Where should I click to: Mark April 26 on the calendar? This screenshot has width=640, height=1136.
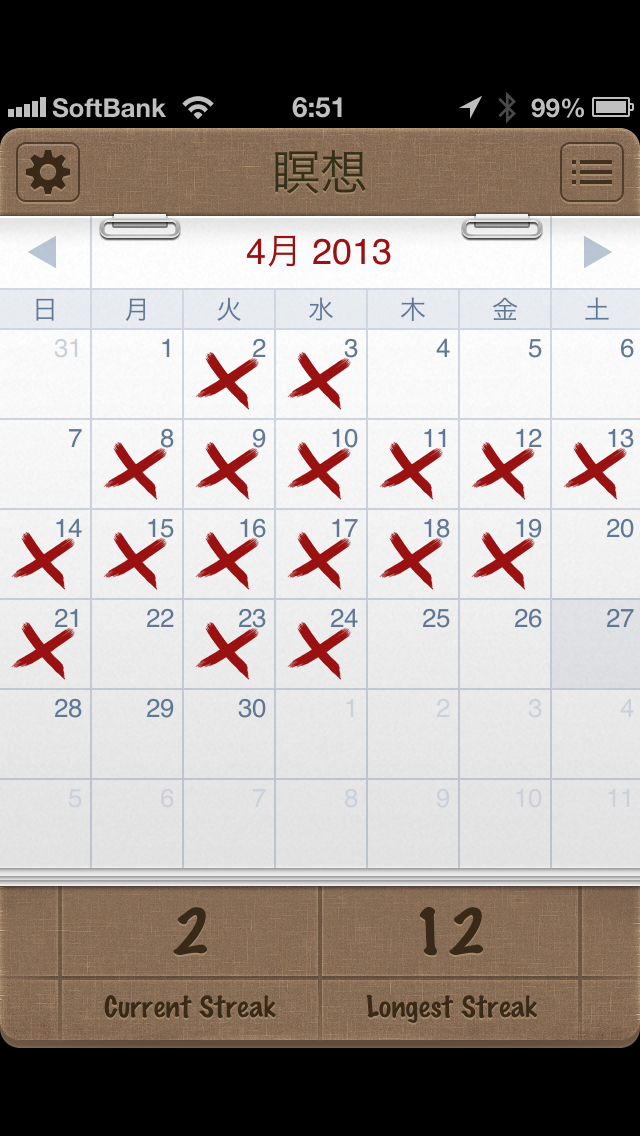coord(504,645)
